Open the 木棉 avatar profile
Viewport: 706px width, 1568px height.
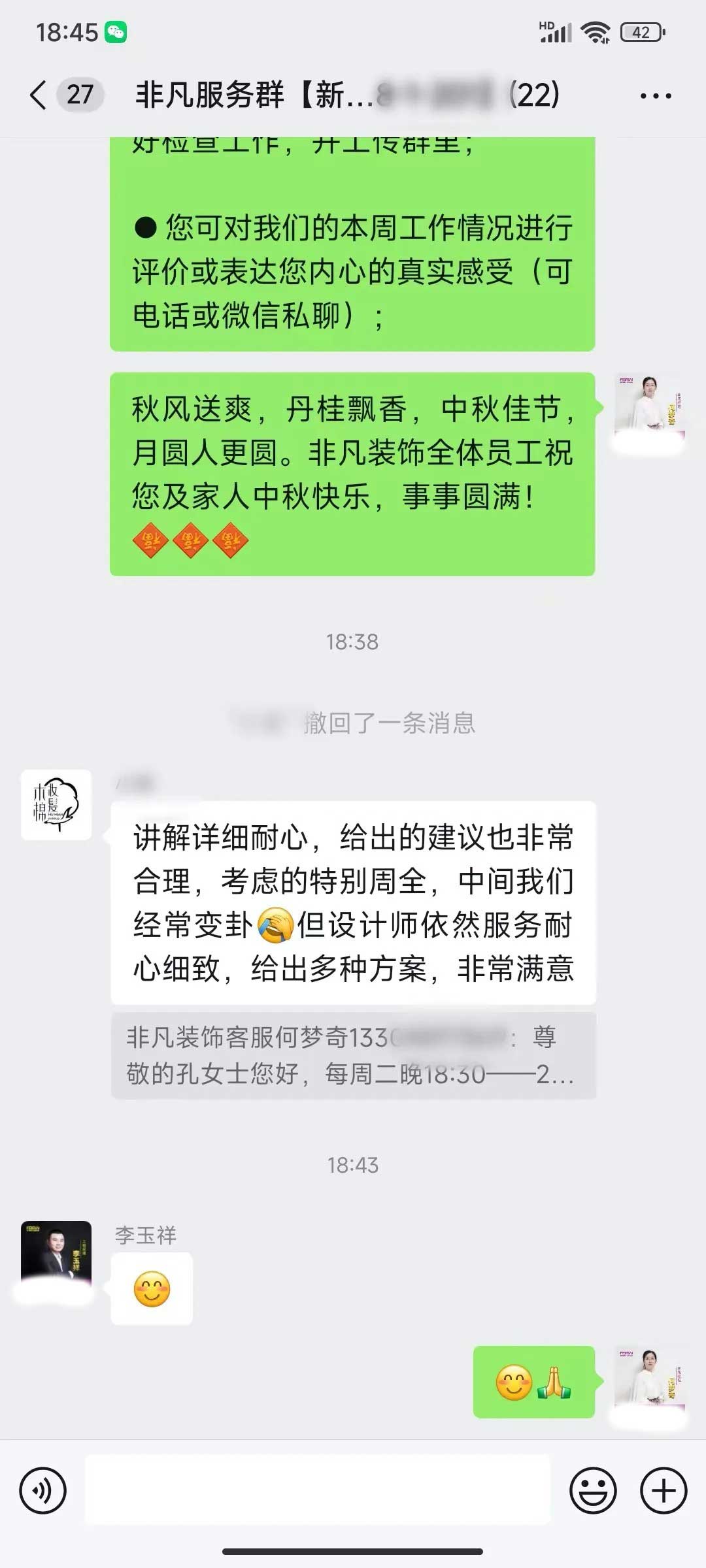tap(56, 805)
